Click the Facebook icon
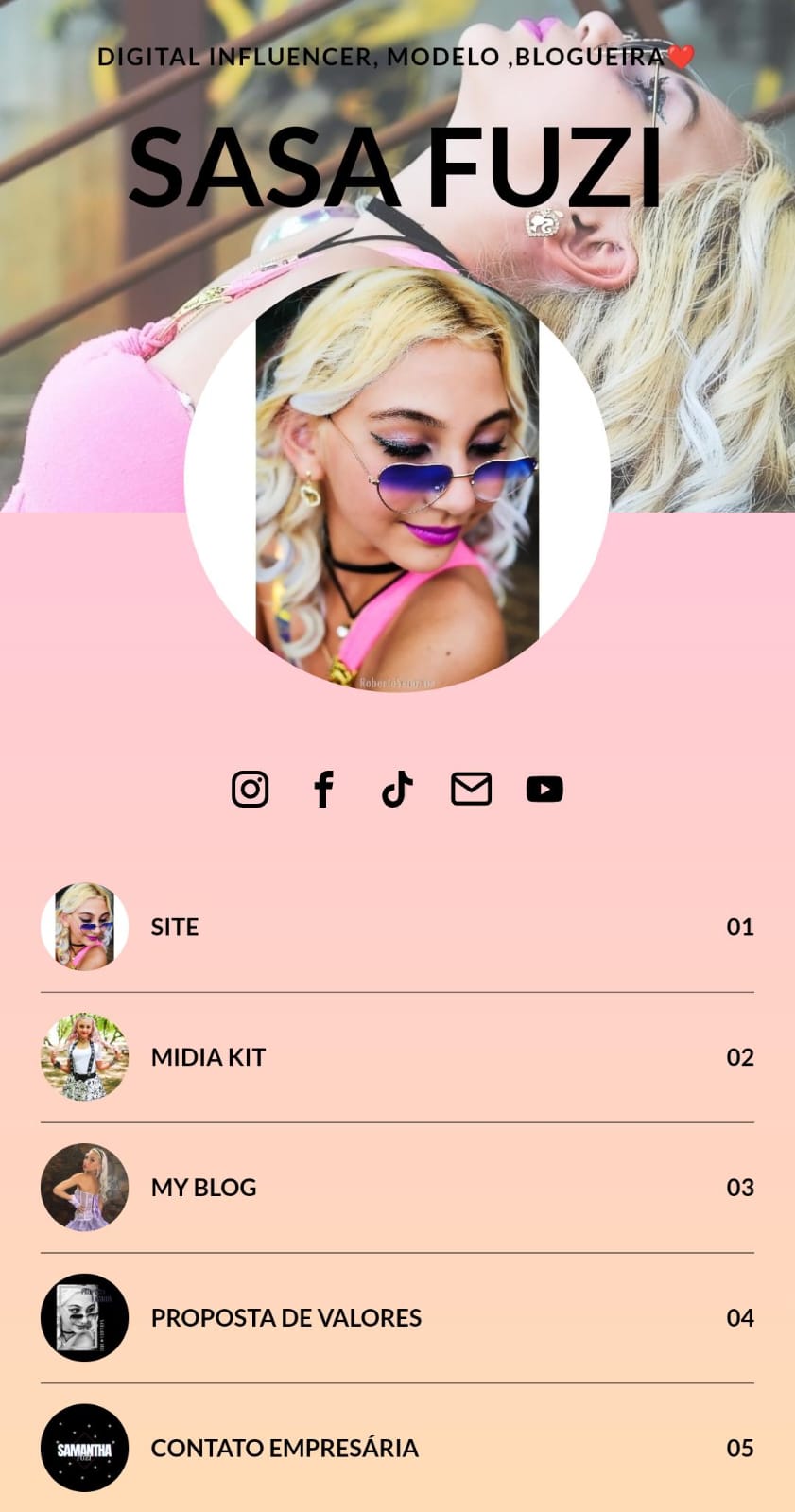 tap(324, 788)
